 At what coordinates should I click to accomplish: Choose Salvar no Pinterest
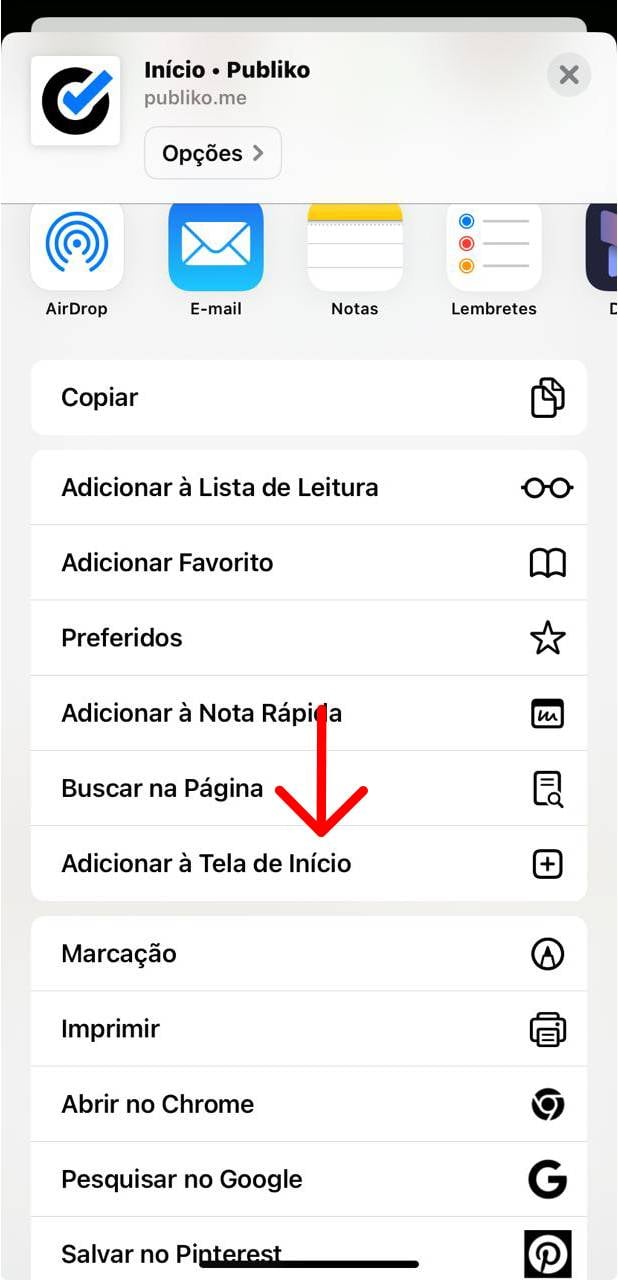click(308, 1250)
